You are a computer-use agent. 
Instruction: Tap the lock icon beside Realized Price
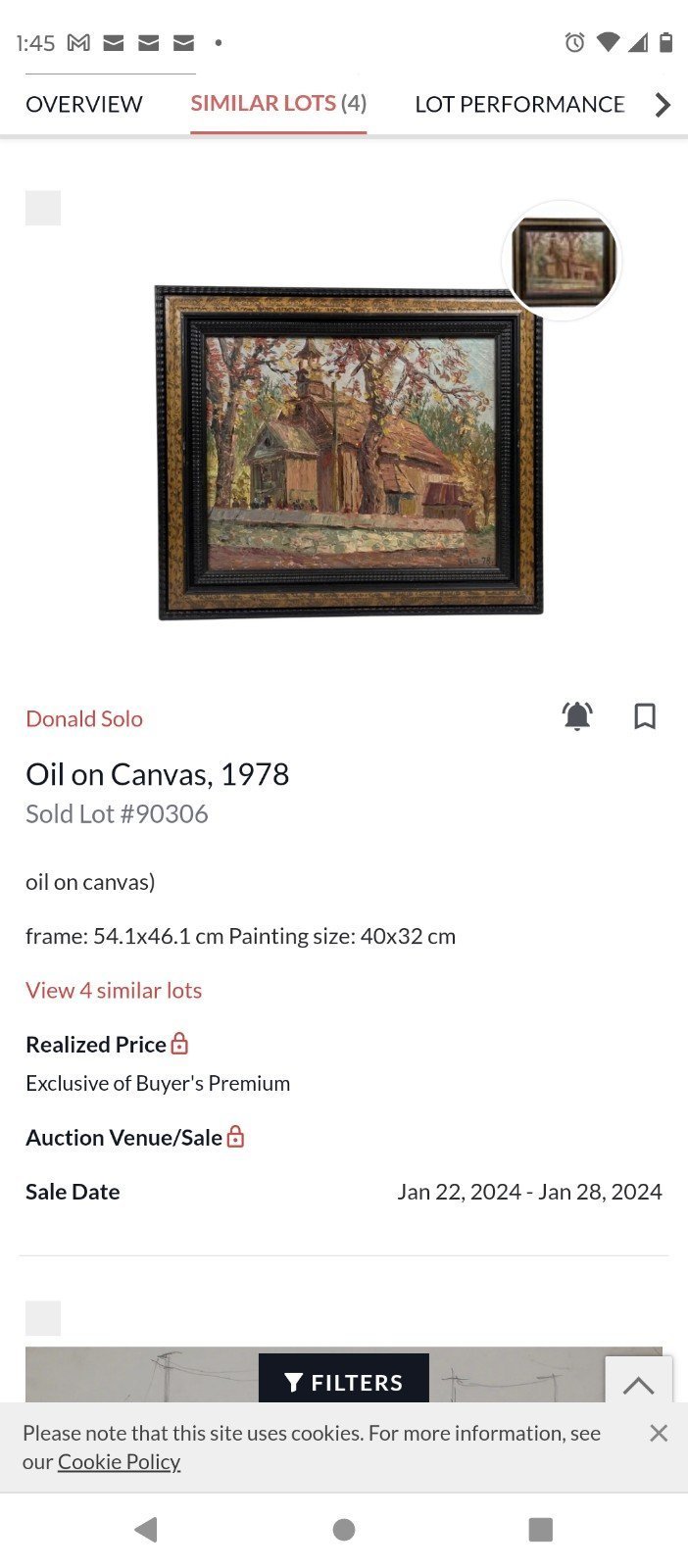coord(179,1043)
